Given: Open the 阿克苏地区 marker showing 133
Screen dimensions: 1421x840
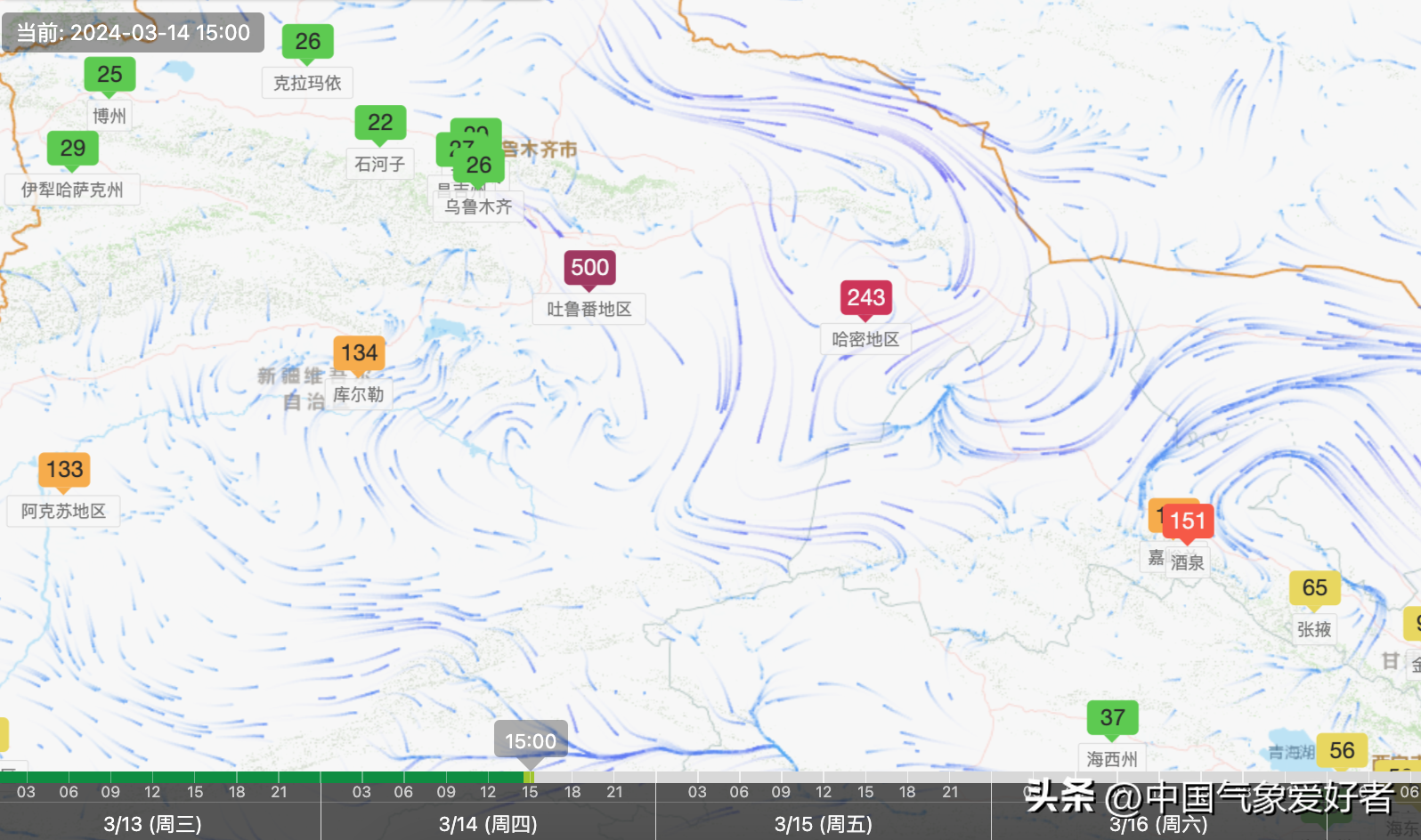Looking at the screenshot, I should (x=64, y=470).
